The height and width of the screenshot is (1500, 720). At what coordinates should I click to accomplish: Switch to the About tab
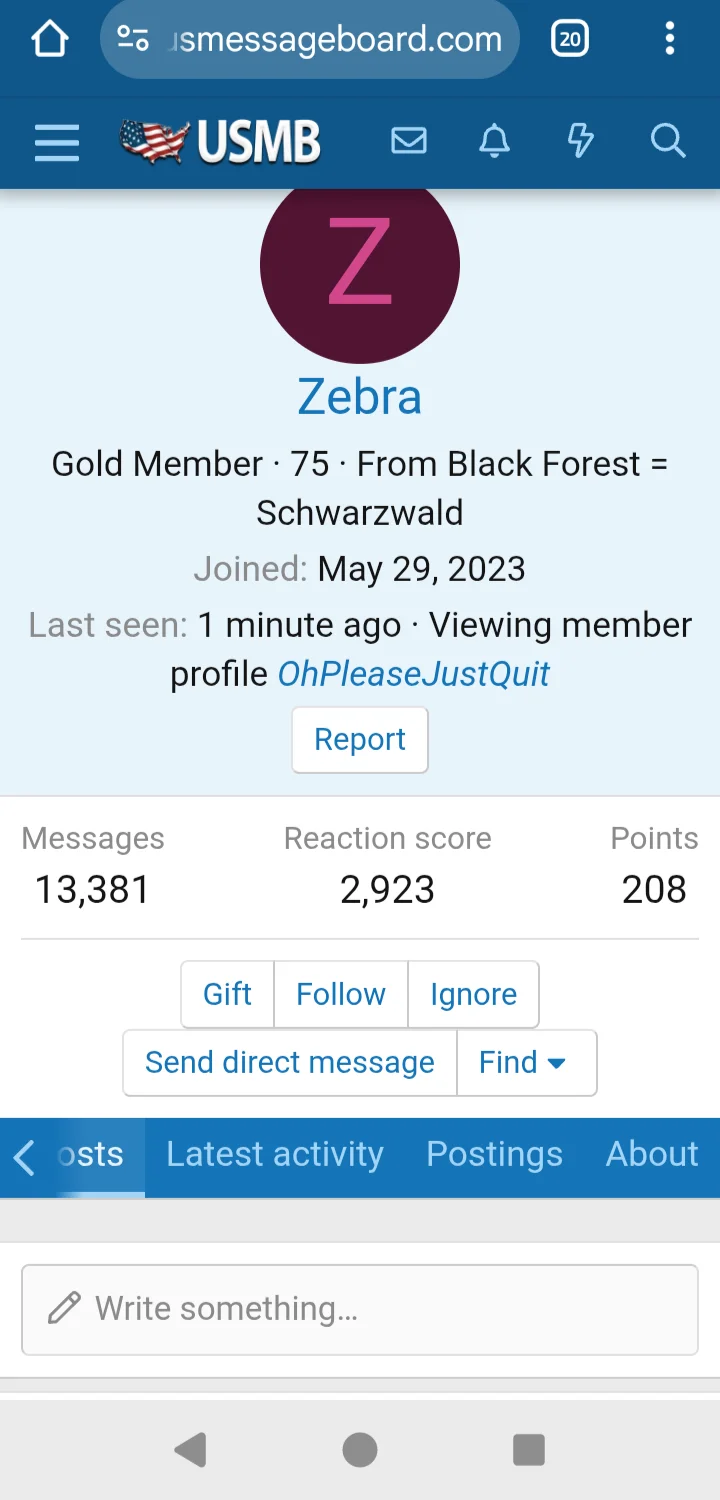(651, 1155)
